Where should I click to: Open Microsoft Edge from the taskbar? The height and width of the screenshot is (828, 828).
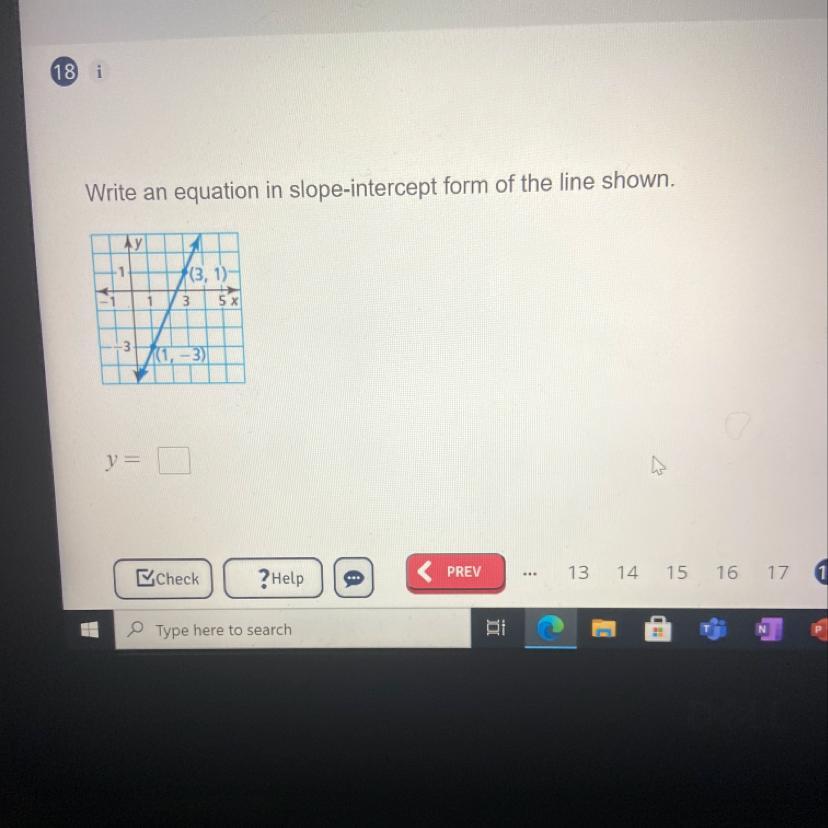[x=550, y=628]
